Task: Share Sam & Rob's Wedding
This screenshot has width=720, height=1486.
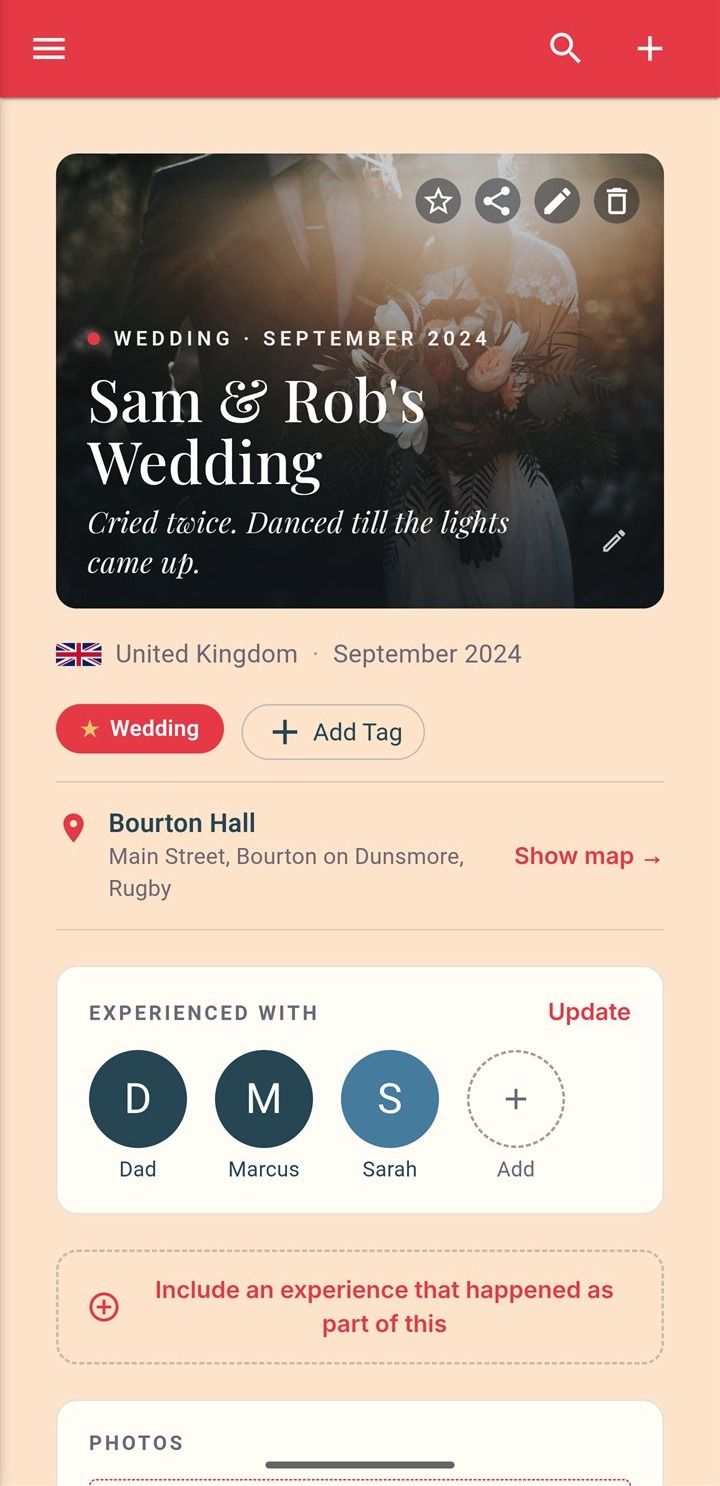Action: (497, 202)
